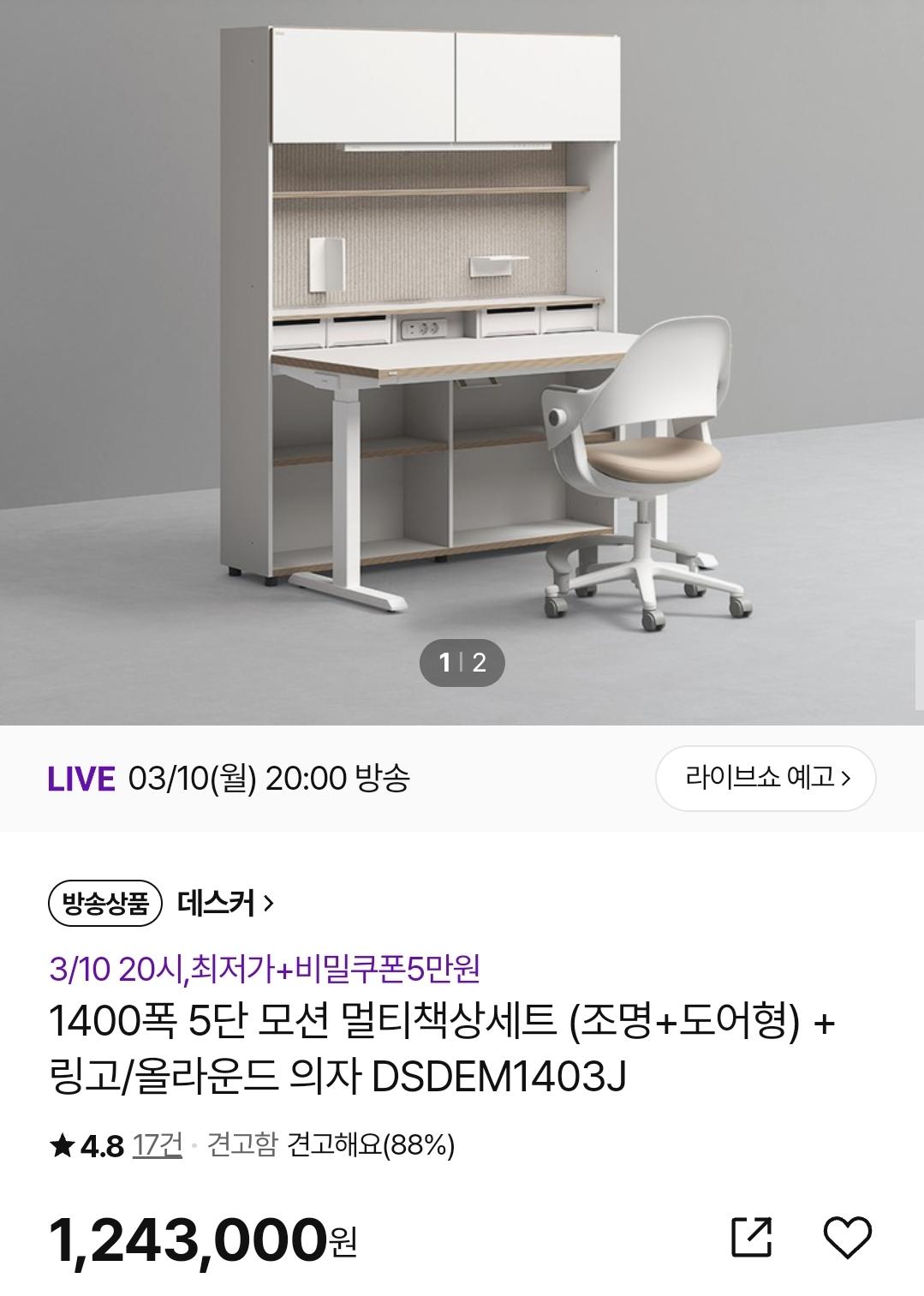Open the 라이브쇼 예고 preview
Screen dimensions: 924x1296
click(766, 778)
